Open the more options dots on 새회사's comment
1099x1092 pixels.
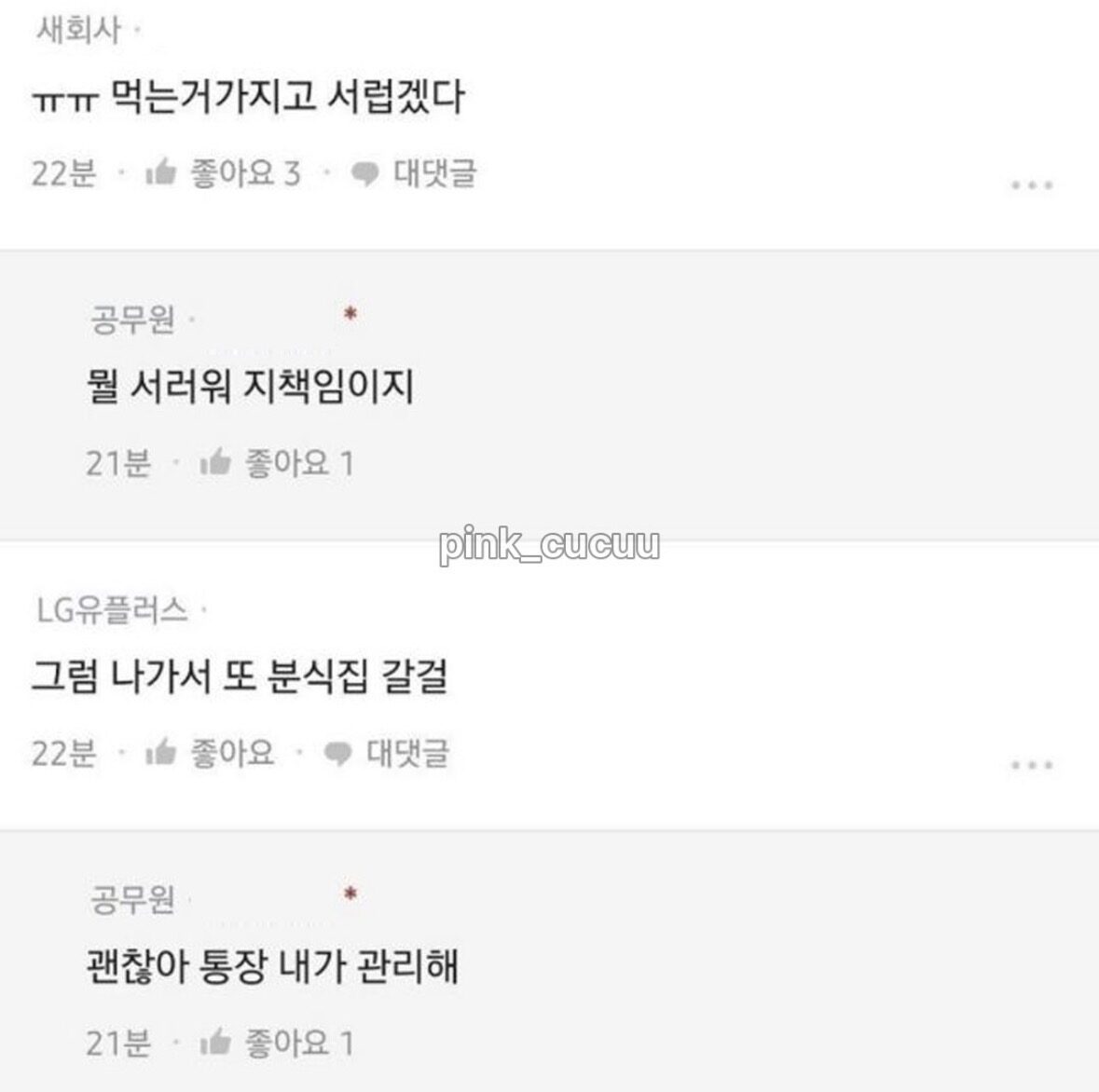pos(1032,185)
